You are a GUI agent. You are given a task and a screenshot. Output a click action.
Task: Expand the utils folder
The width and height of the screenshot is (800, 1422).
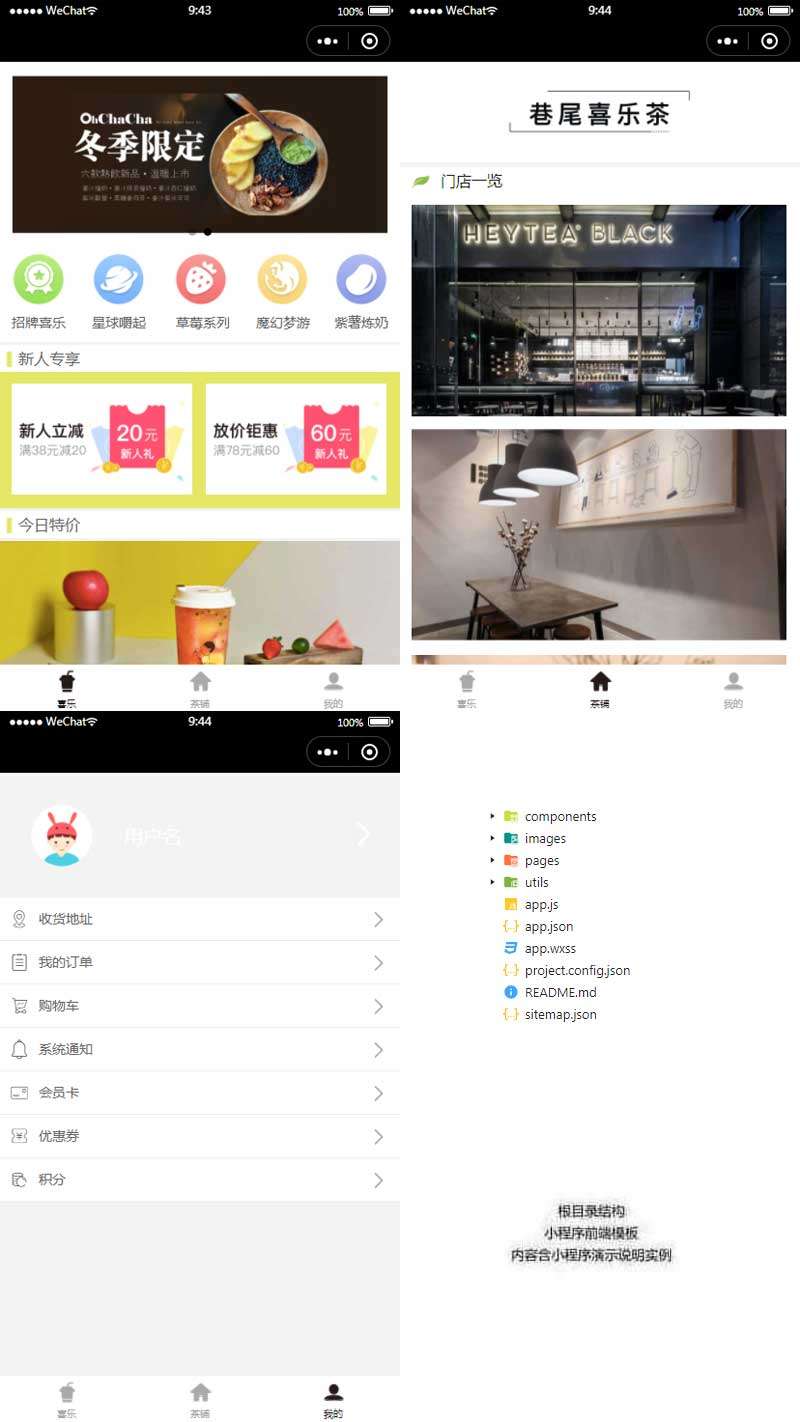tap(492, 882)
